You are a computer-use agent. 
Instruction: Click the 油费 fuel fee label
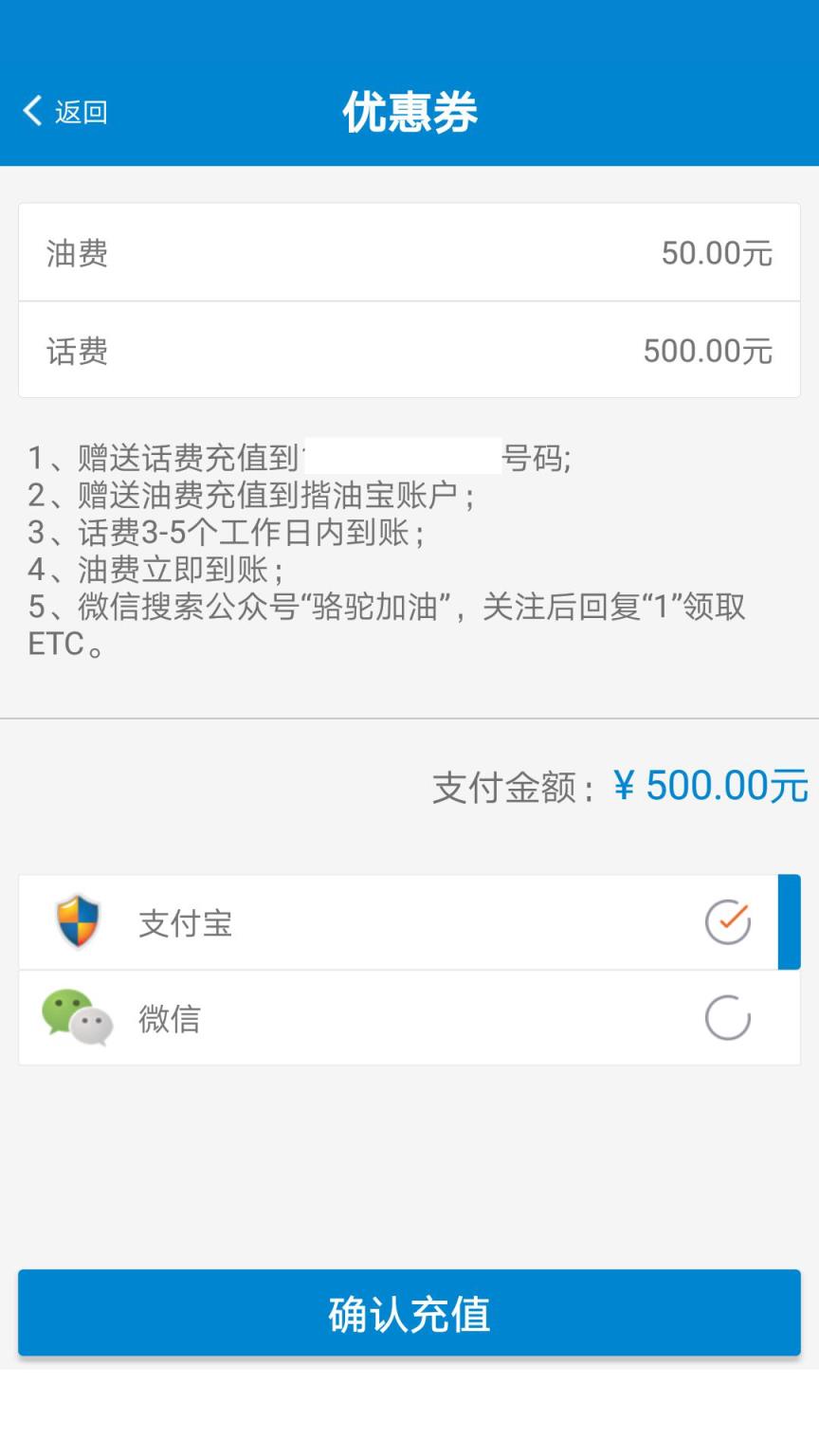pos(77,253)
